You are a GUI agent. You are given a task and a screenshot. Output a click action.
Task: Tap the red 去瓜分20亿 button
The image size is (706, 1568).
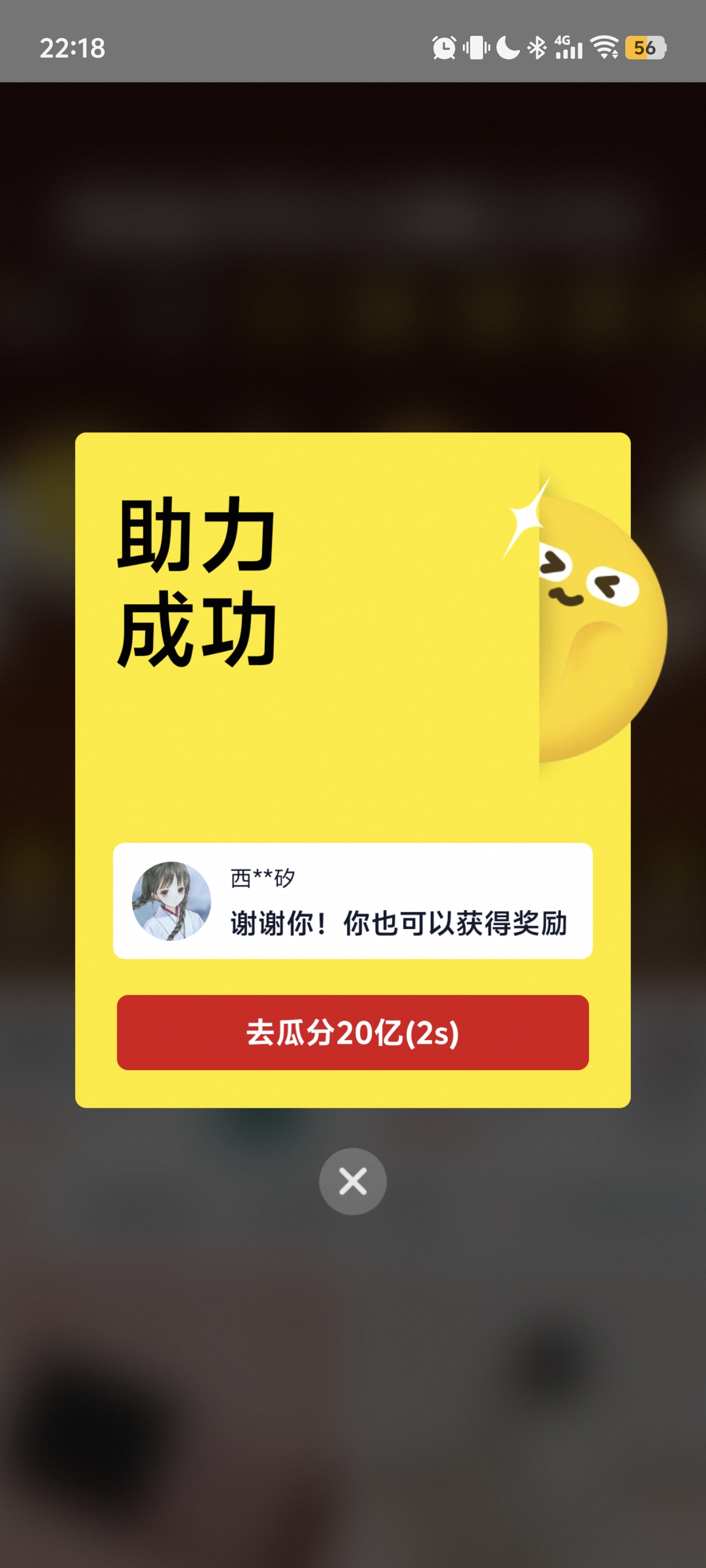tap(352, 1032)
